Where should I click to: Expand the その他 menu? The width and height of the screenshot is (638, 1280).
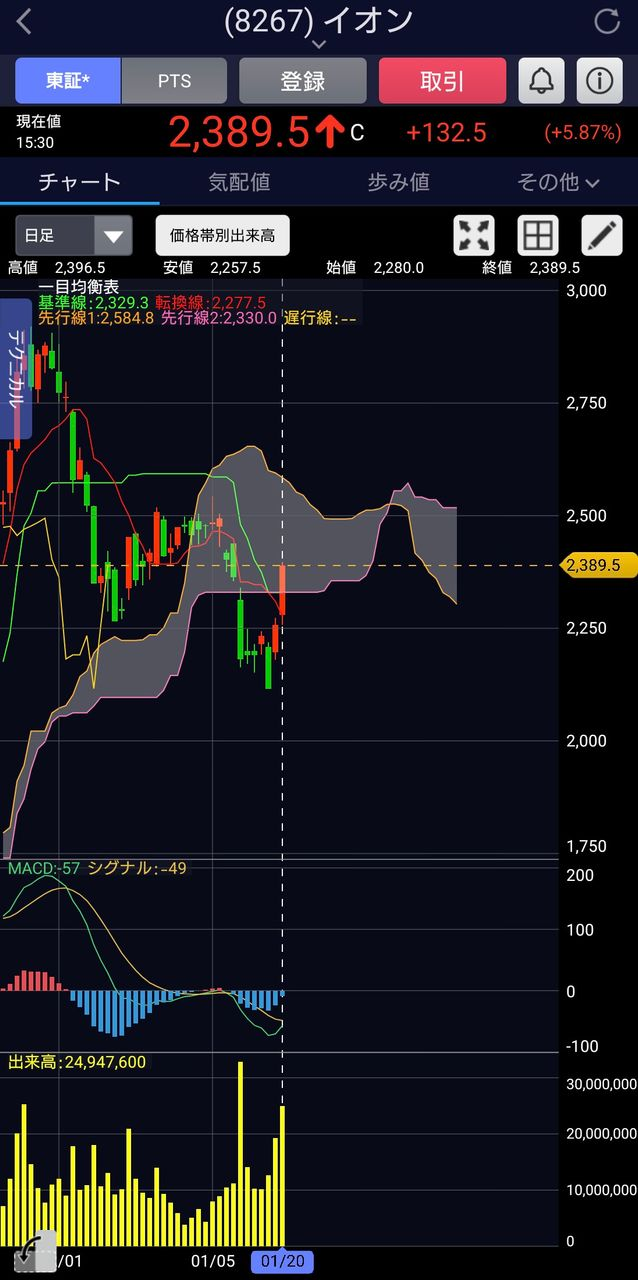click(x=558, y=182)
